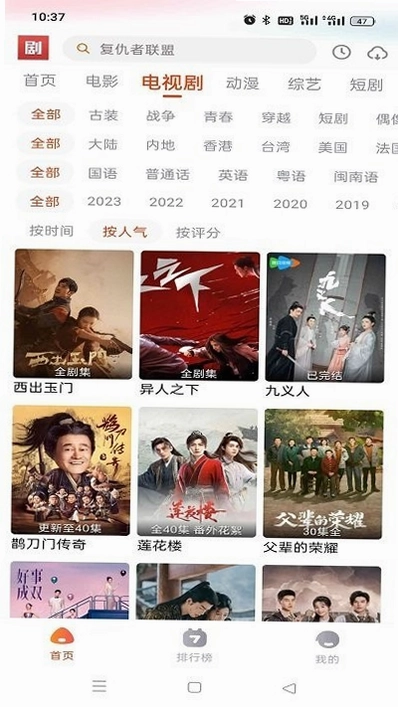
Task: Open the cloud downloads icon
Action: [377, 53]
